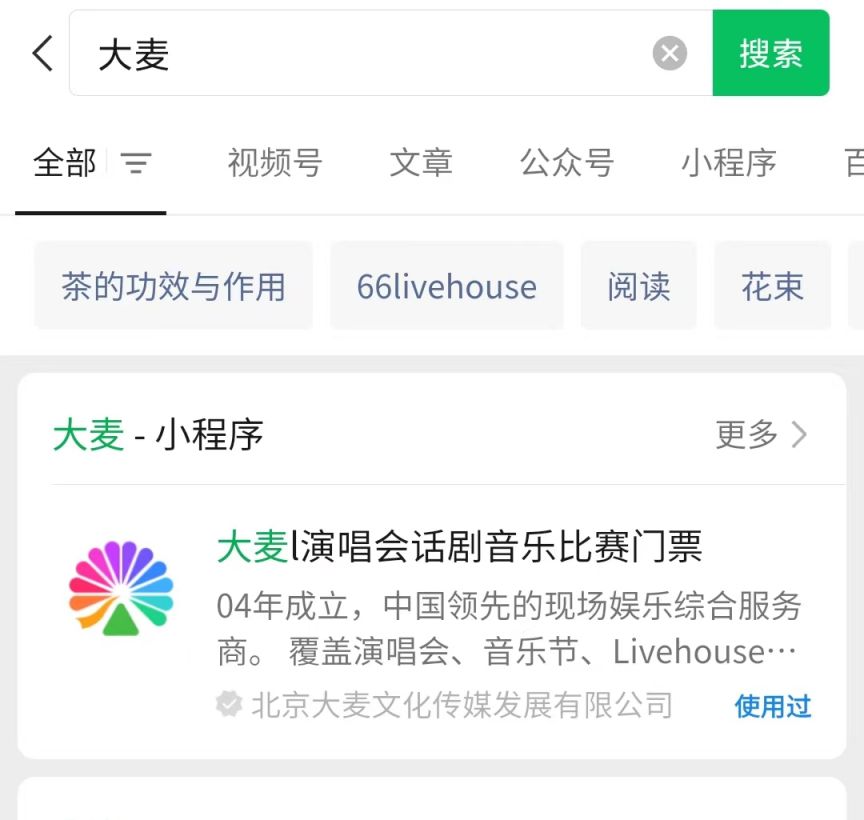Viewport: 864px width, 820px height.
Task: Go back using the arrow icon
Action: [x=42, y=53]
